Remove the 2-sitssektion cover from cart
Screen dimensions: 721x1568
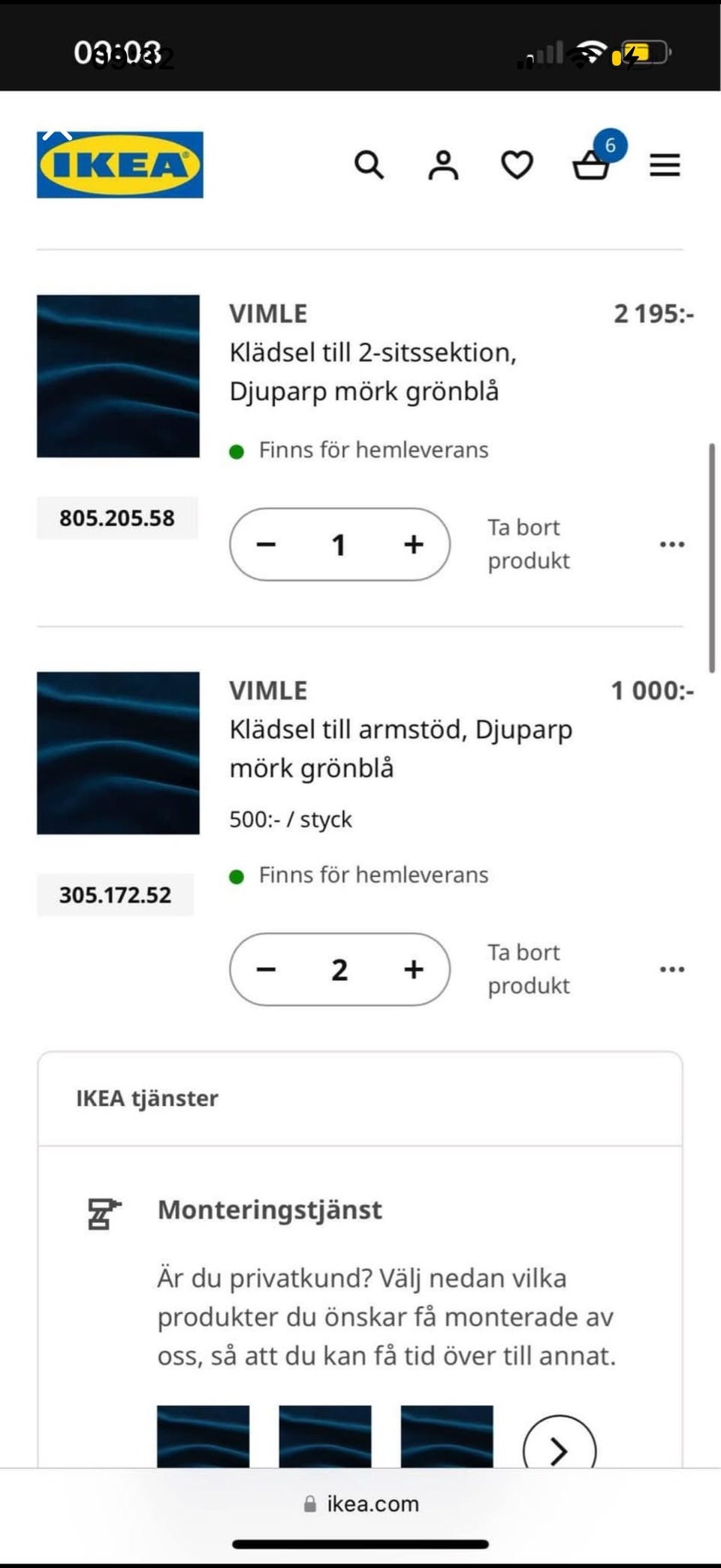[x=528, y=544]
